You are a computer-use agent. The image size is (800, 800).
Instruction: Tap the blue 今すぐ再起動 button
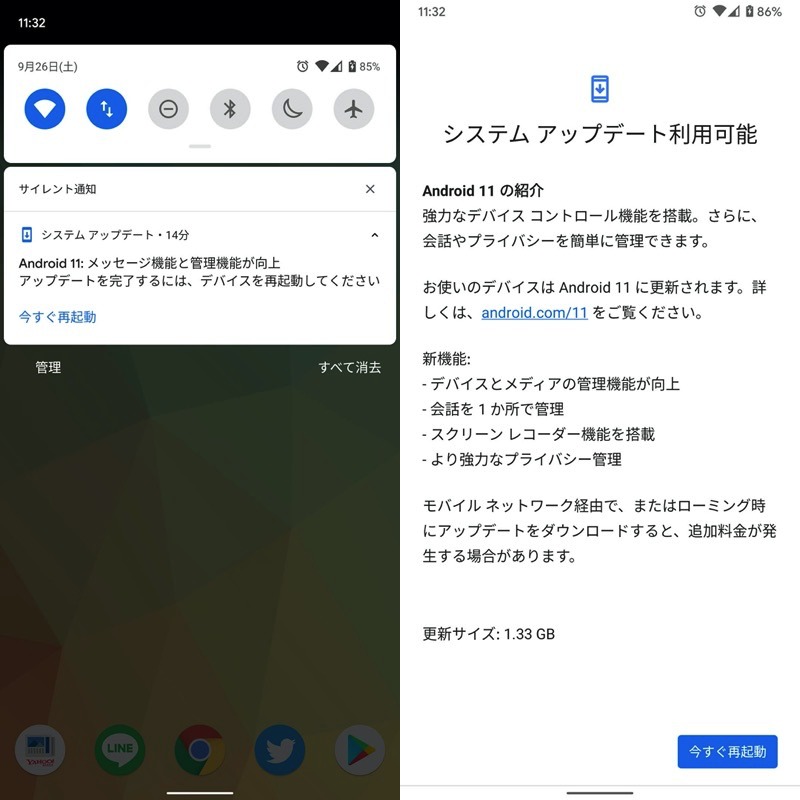click(727, 751)
